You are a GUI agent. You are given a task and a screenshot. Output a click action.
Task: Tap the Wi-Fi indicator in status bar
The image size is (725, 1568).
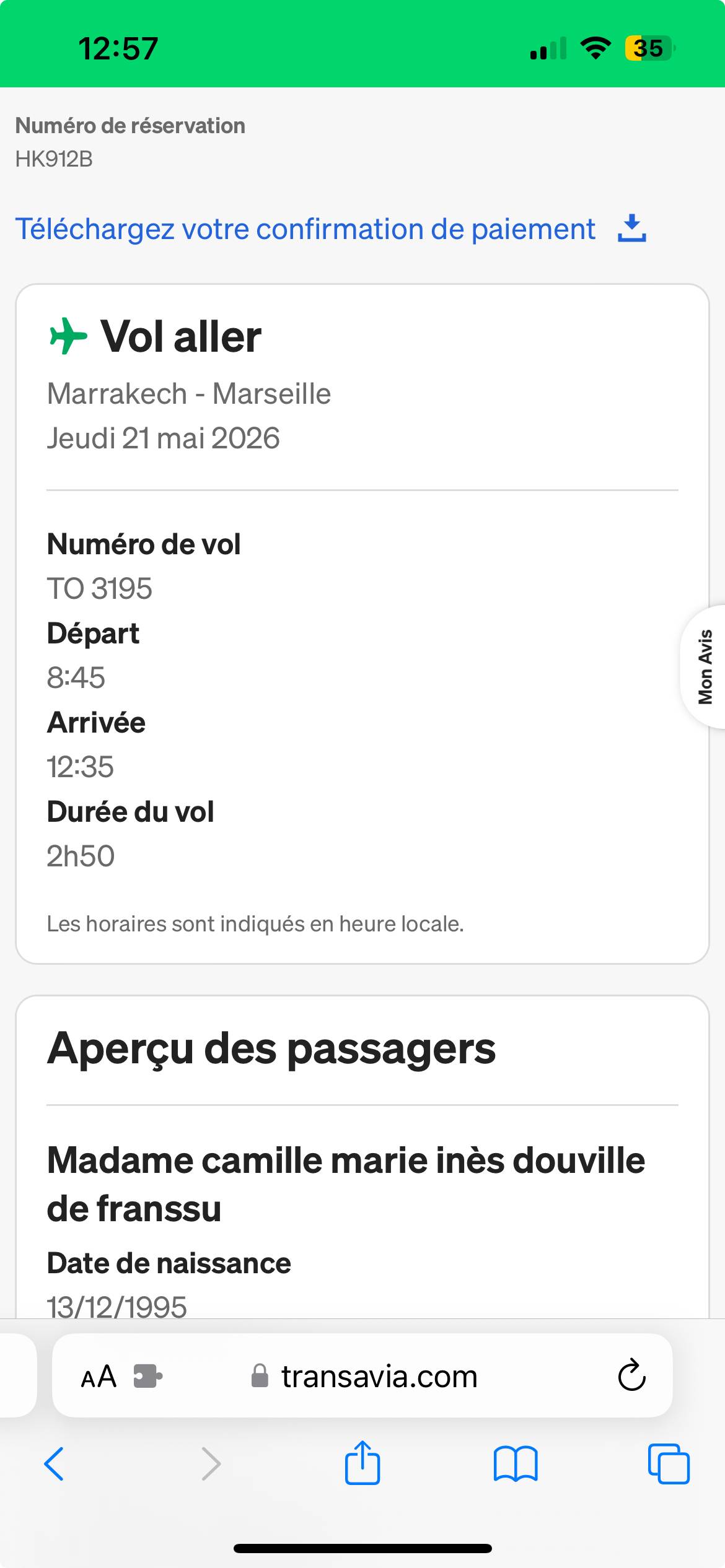coord(595,48)
